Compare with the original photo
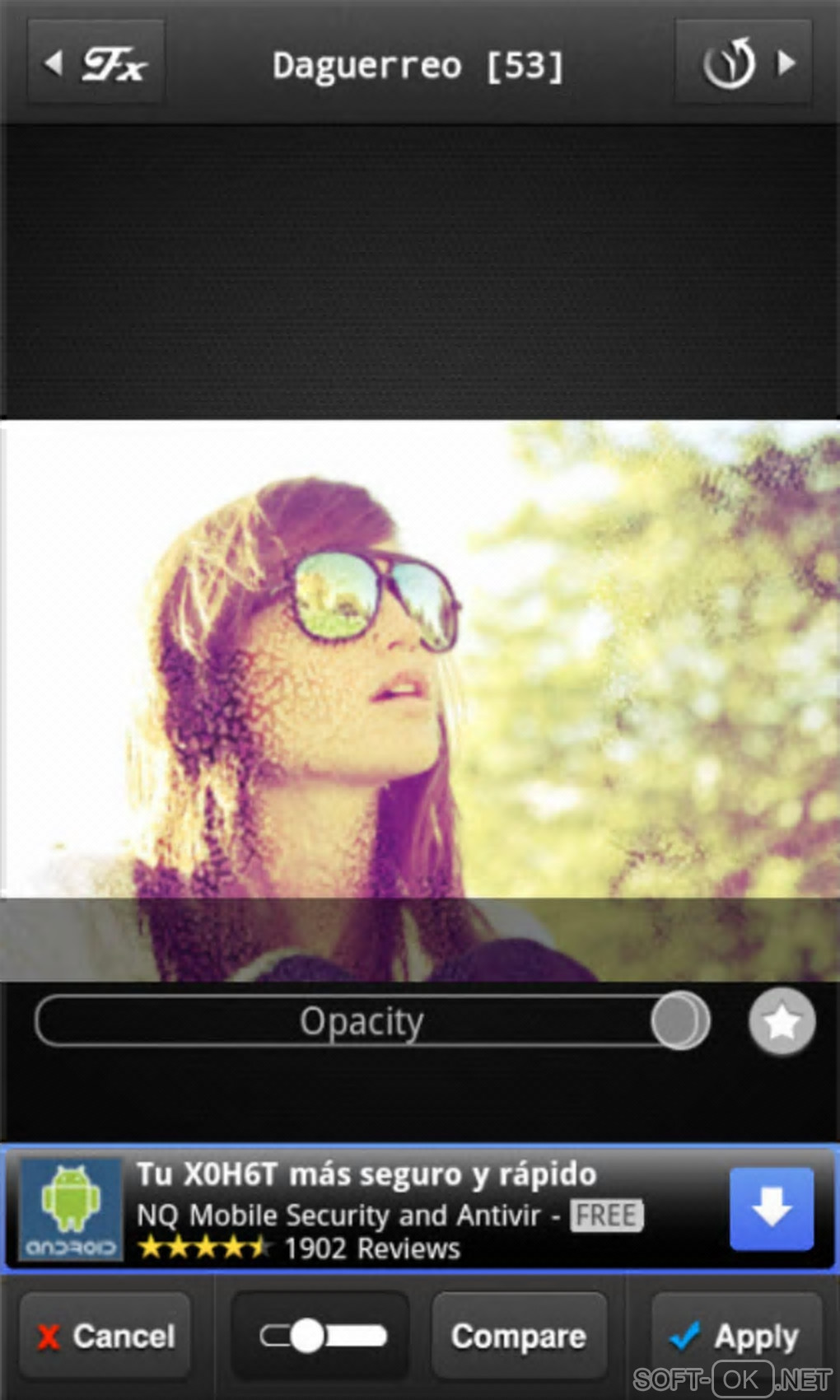Viewport: 840px width, 1400px height. click(x=519, y=1336)
